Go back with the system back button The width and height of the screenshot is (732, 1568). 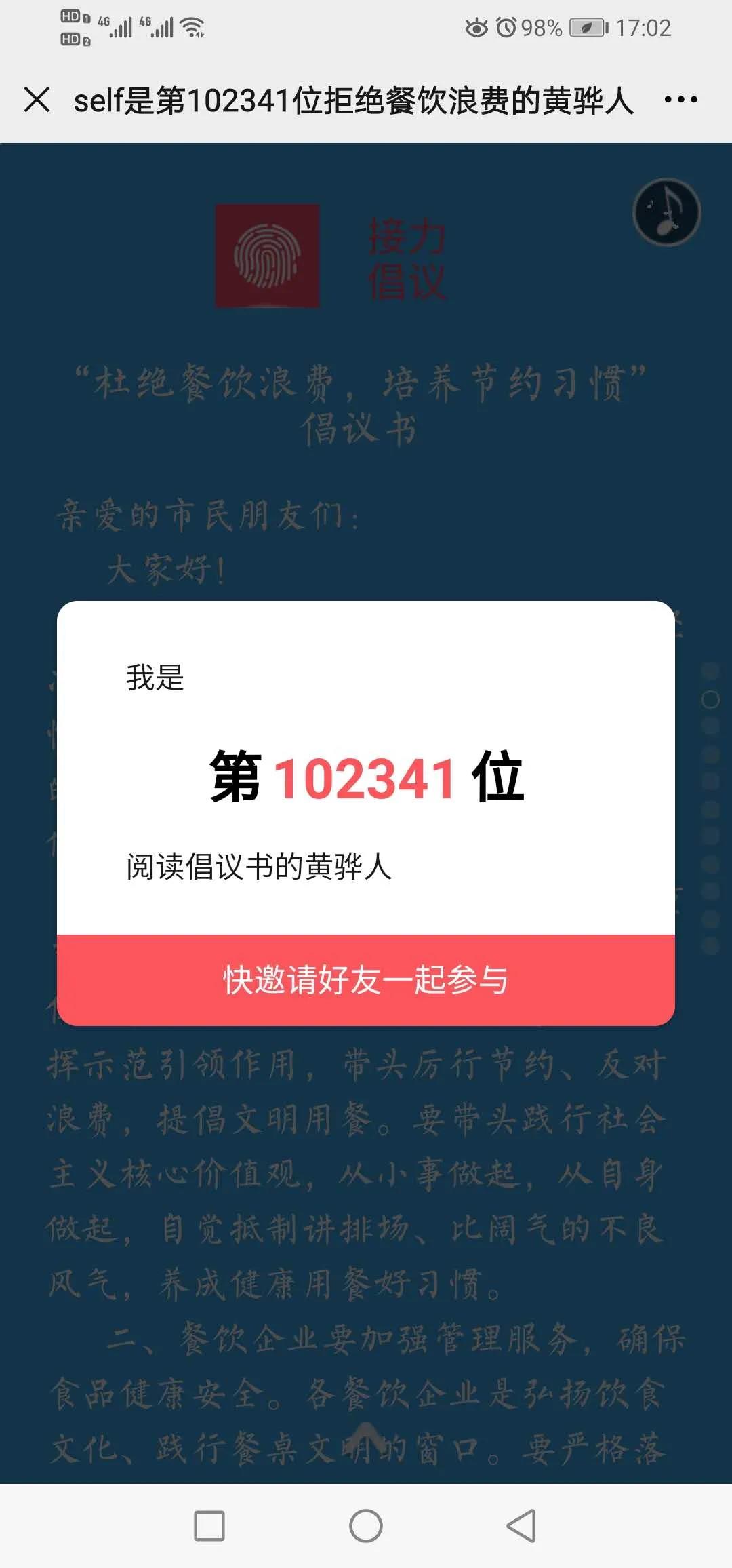pyautogui.click(x=521, y=1526)
